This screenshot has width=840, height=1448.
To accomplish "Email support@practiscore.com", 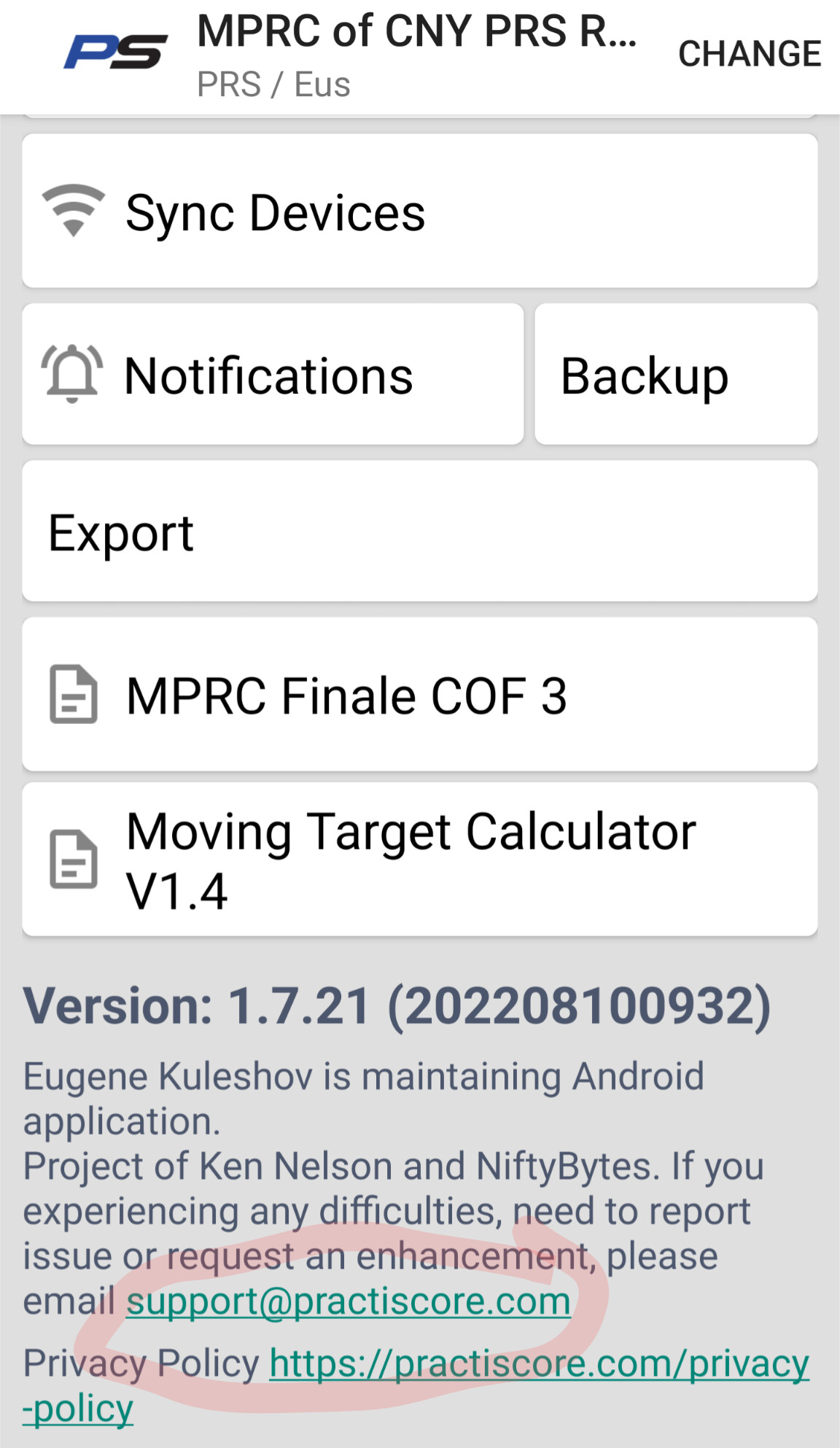I will (349, 1302).
